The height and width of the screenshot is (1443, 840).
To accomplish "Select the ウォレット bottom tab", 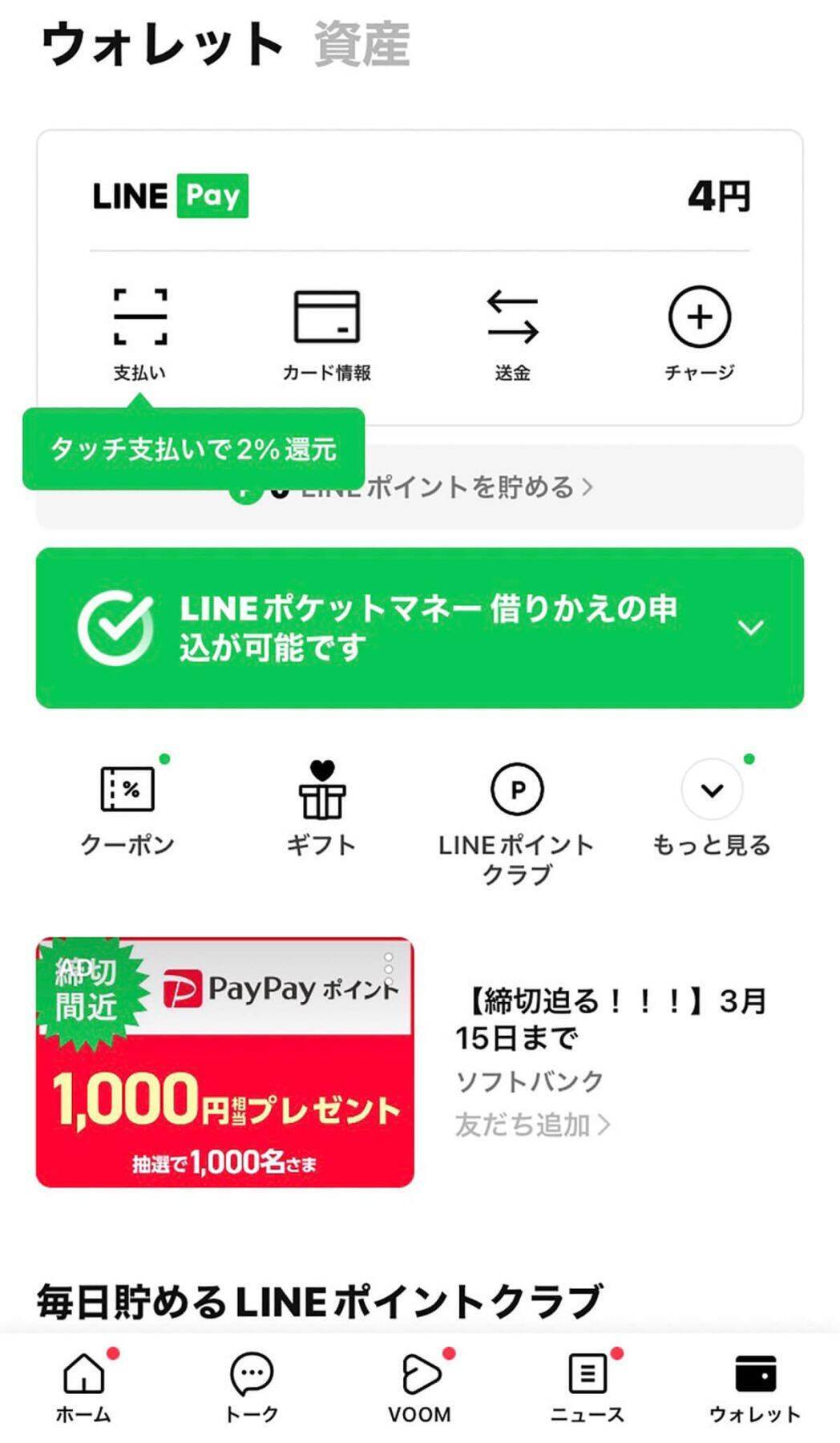I will click(755, 1386).
